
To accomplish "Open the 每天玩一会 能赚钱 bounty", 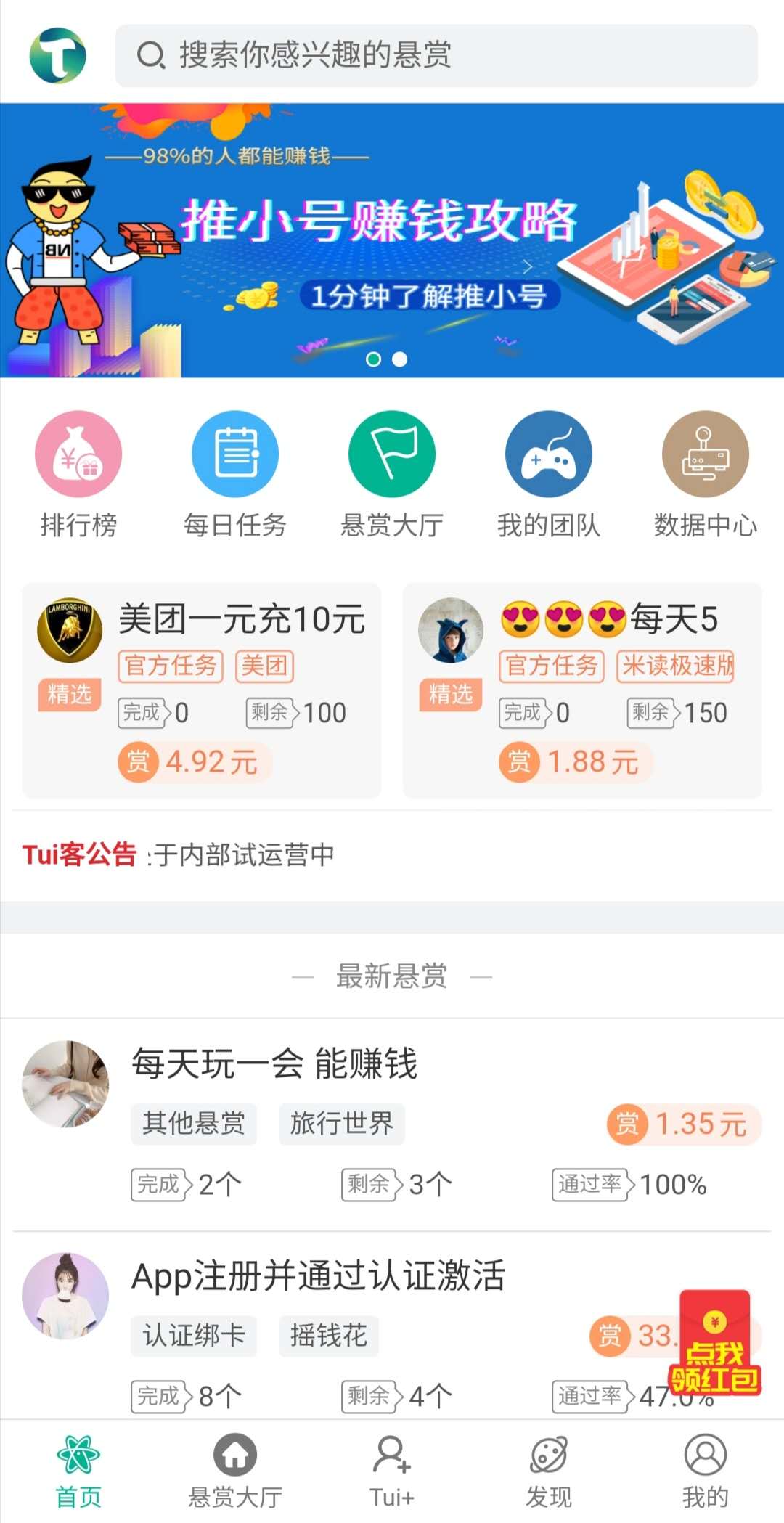I will click(x=392, y=1124).
